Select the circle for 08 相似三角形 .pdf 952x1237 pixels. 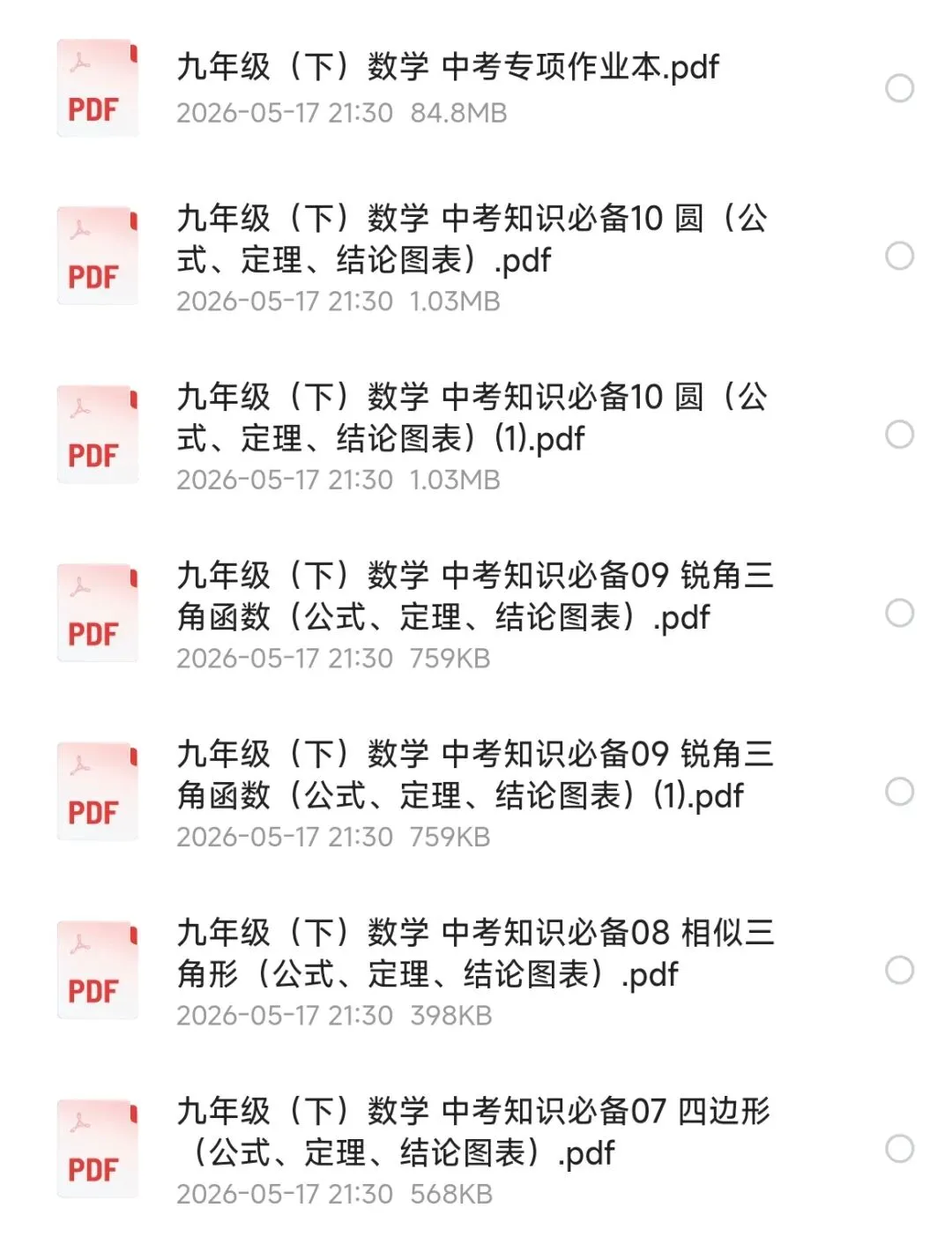tap(899, 971)
